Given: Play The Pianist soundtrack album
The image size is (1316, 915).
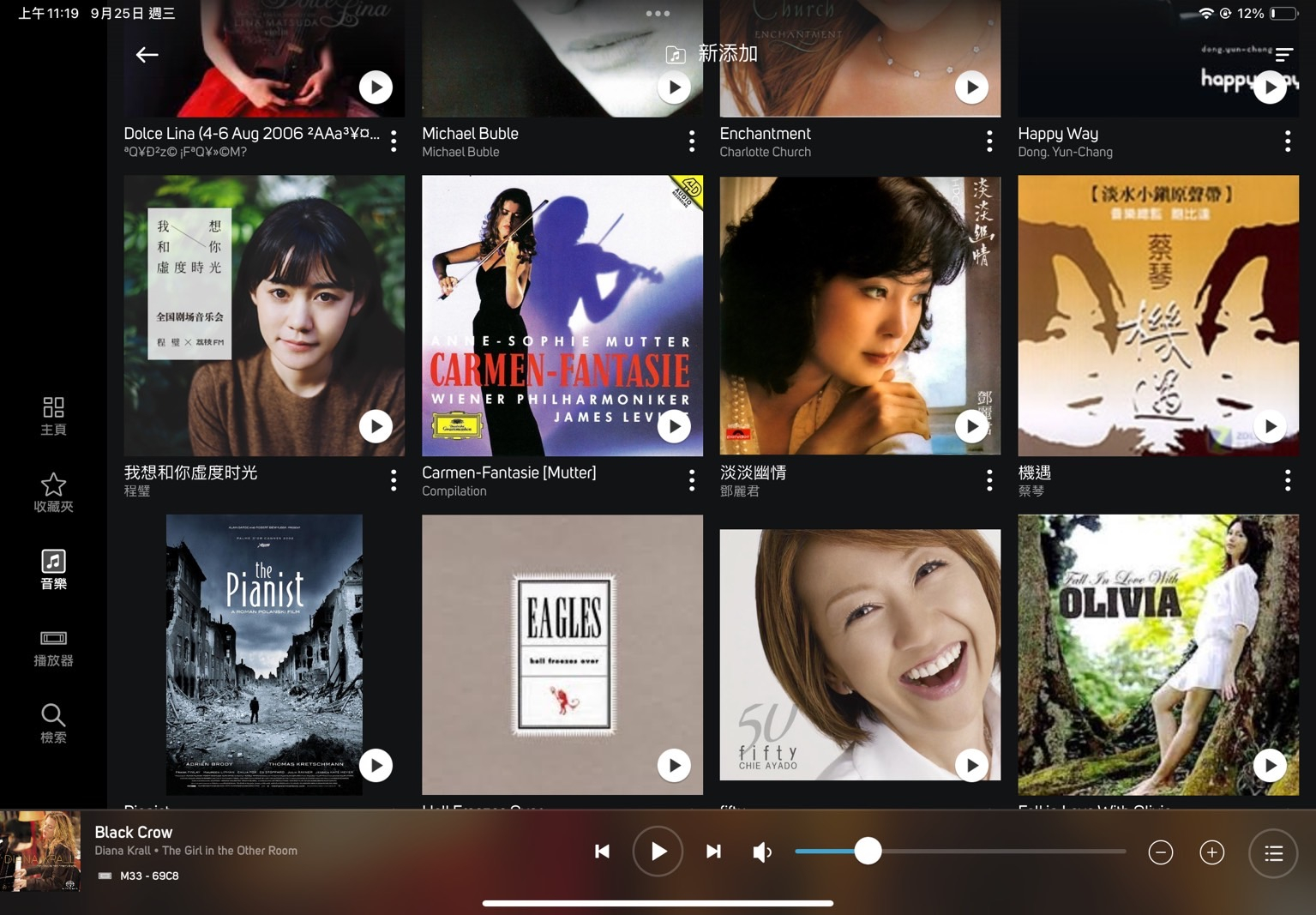Looking at the screenshot, I should 376,765.
